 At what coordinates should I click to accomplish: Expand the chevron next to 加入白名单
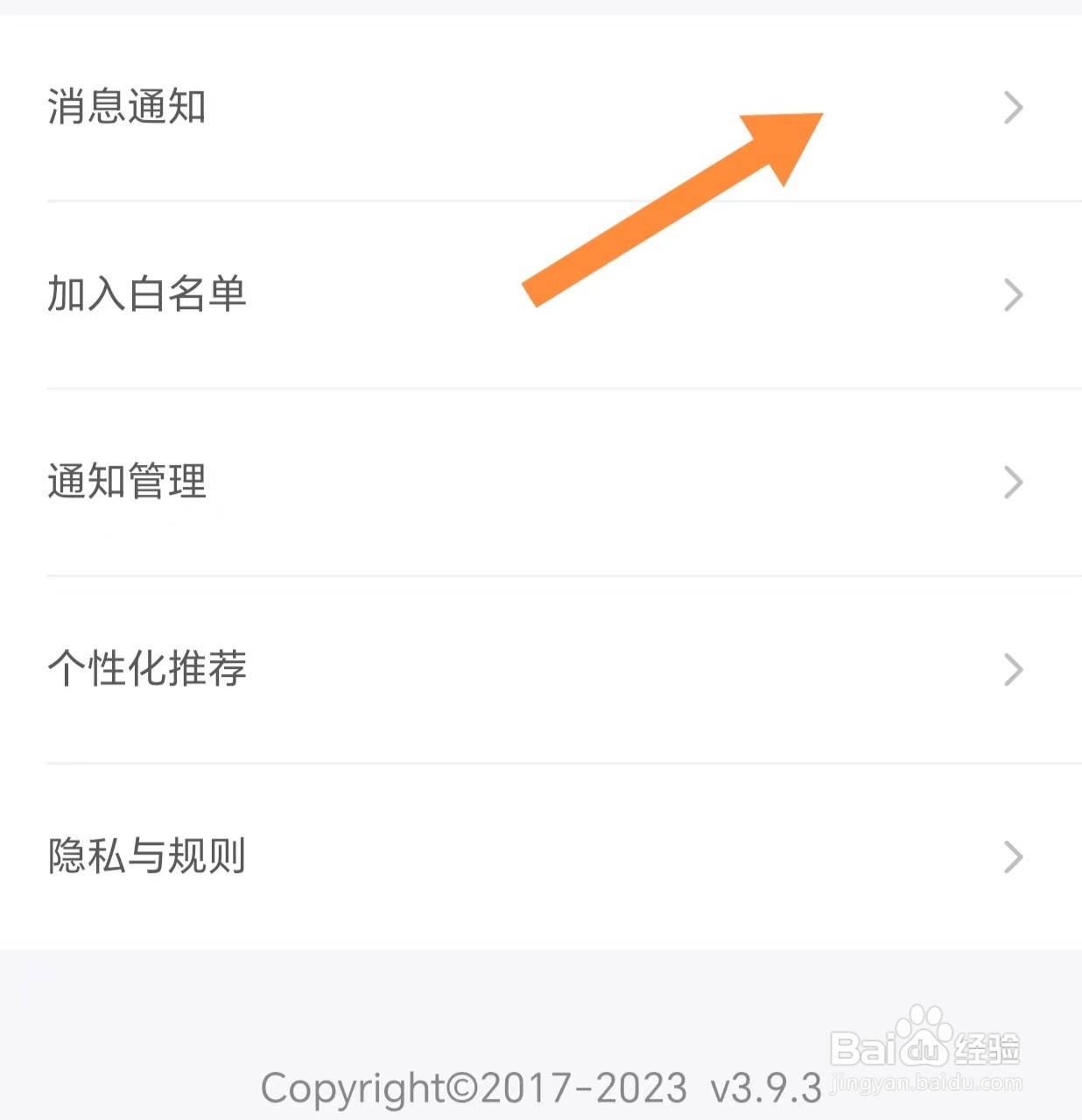click(1013, 295)
